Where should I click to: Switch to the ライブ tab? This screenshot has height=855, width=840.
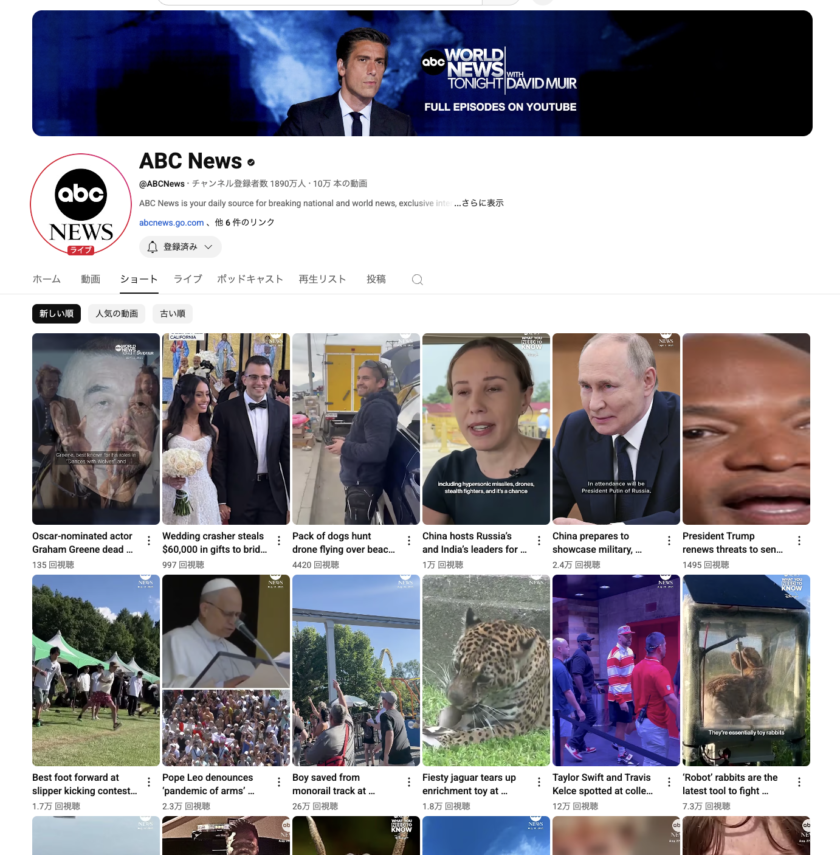pos(187,279)
